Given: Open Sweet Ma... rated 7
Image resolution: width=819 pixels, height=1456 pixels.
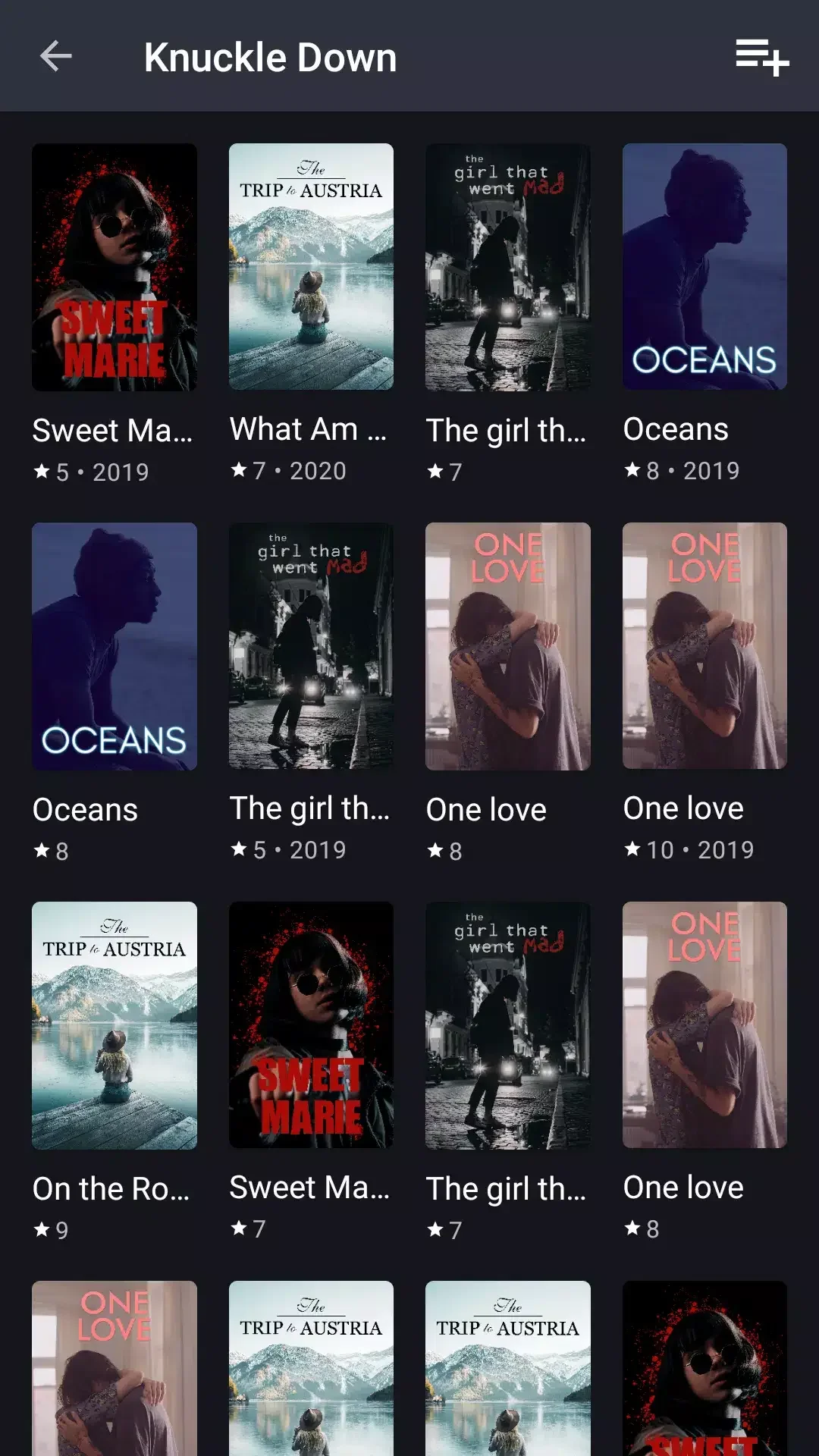Looking at the screenshot, I should tap(311, 1026).
